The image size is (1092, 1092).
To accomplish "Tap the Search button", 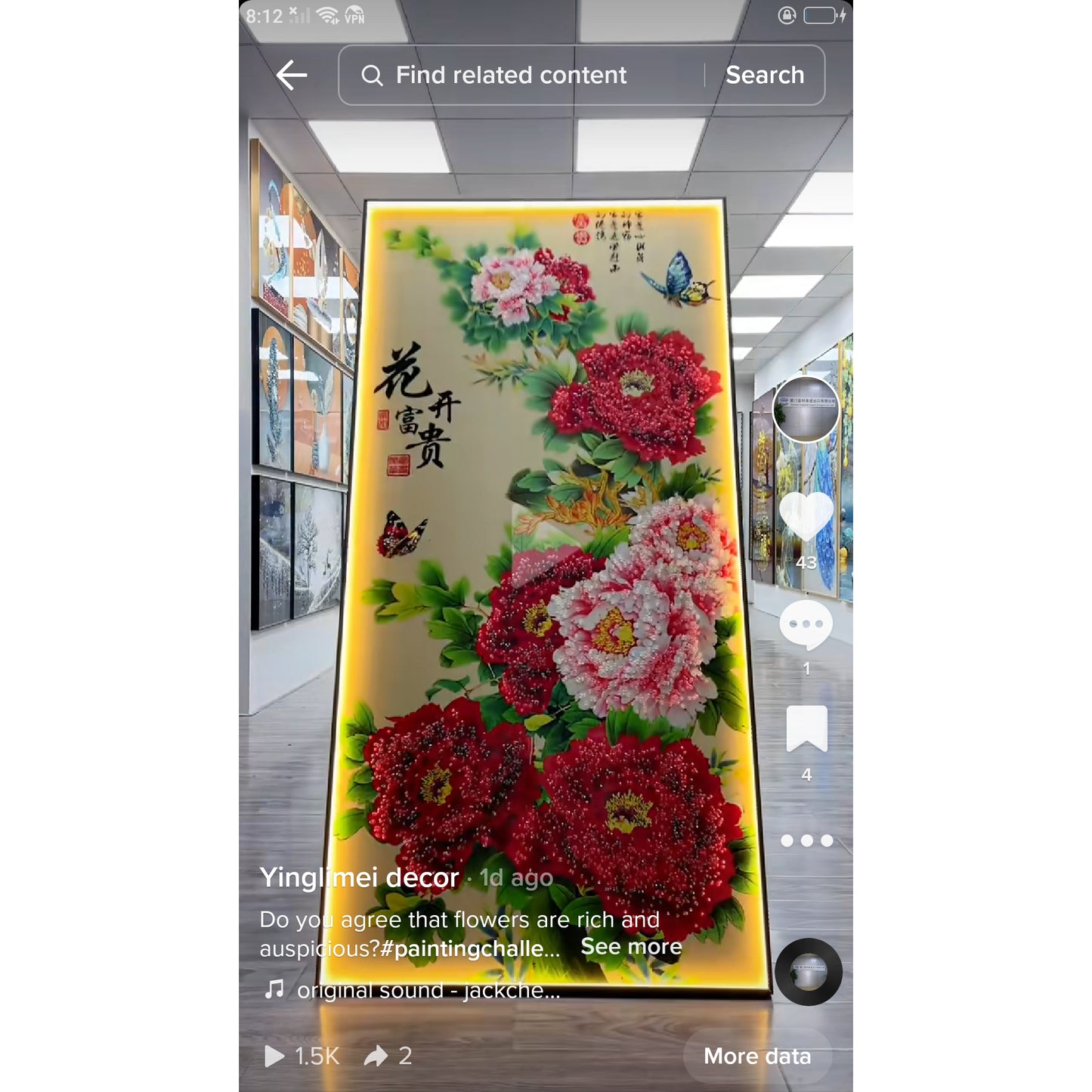I will (x=764, y=75).
